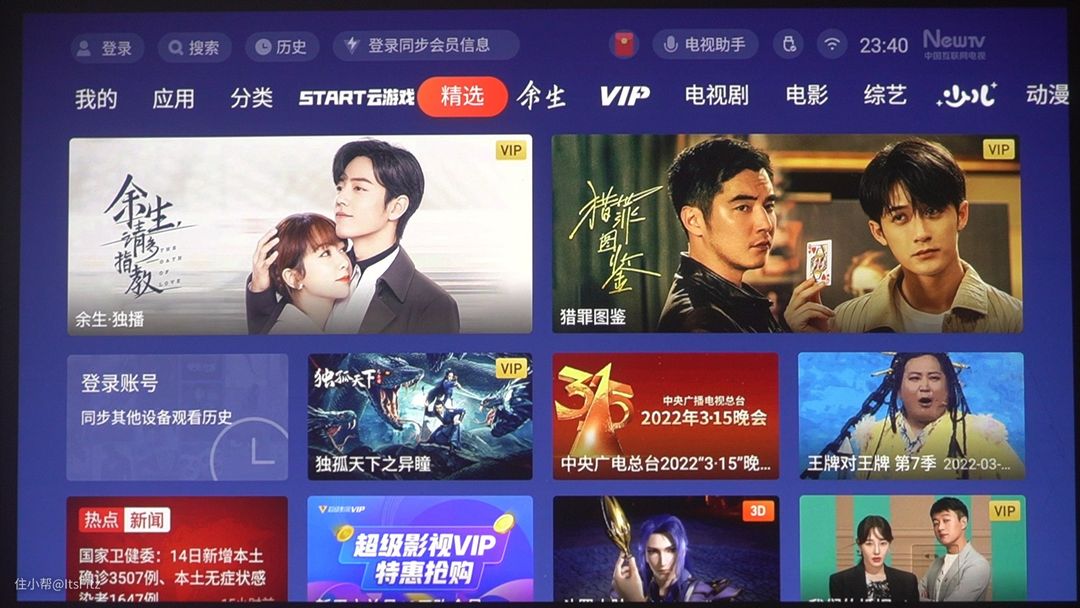Switch to the 电视剧 tab
Screen dimensions: 1080x608
click(x=716, y=95)
